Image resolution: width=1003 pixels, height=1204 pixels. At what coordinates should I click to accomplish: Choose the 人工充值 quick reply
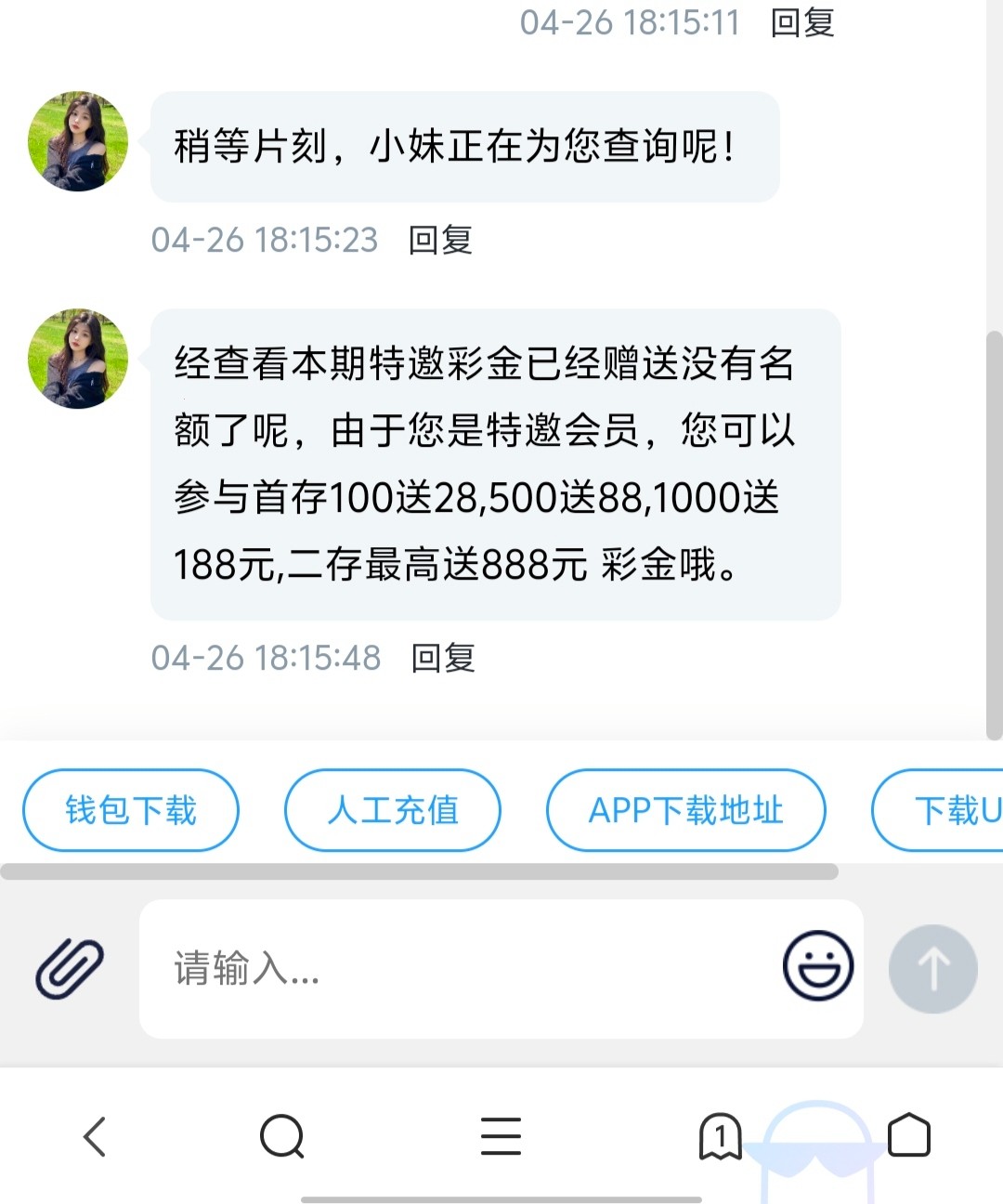[x=393, y=810]
